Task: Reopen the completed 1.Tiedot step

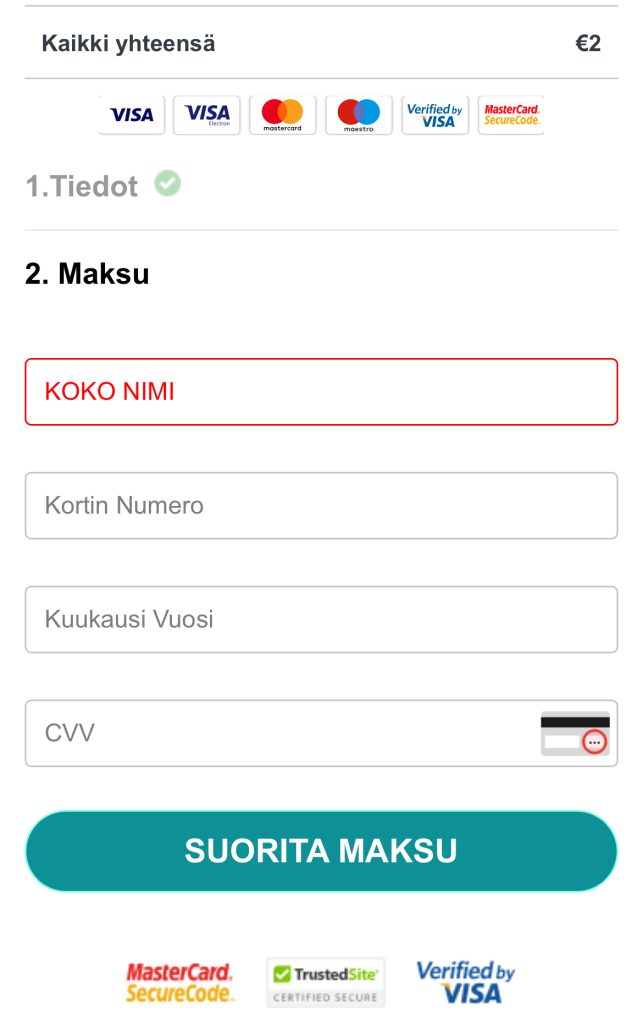Action: (83, 186)
